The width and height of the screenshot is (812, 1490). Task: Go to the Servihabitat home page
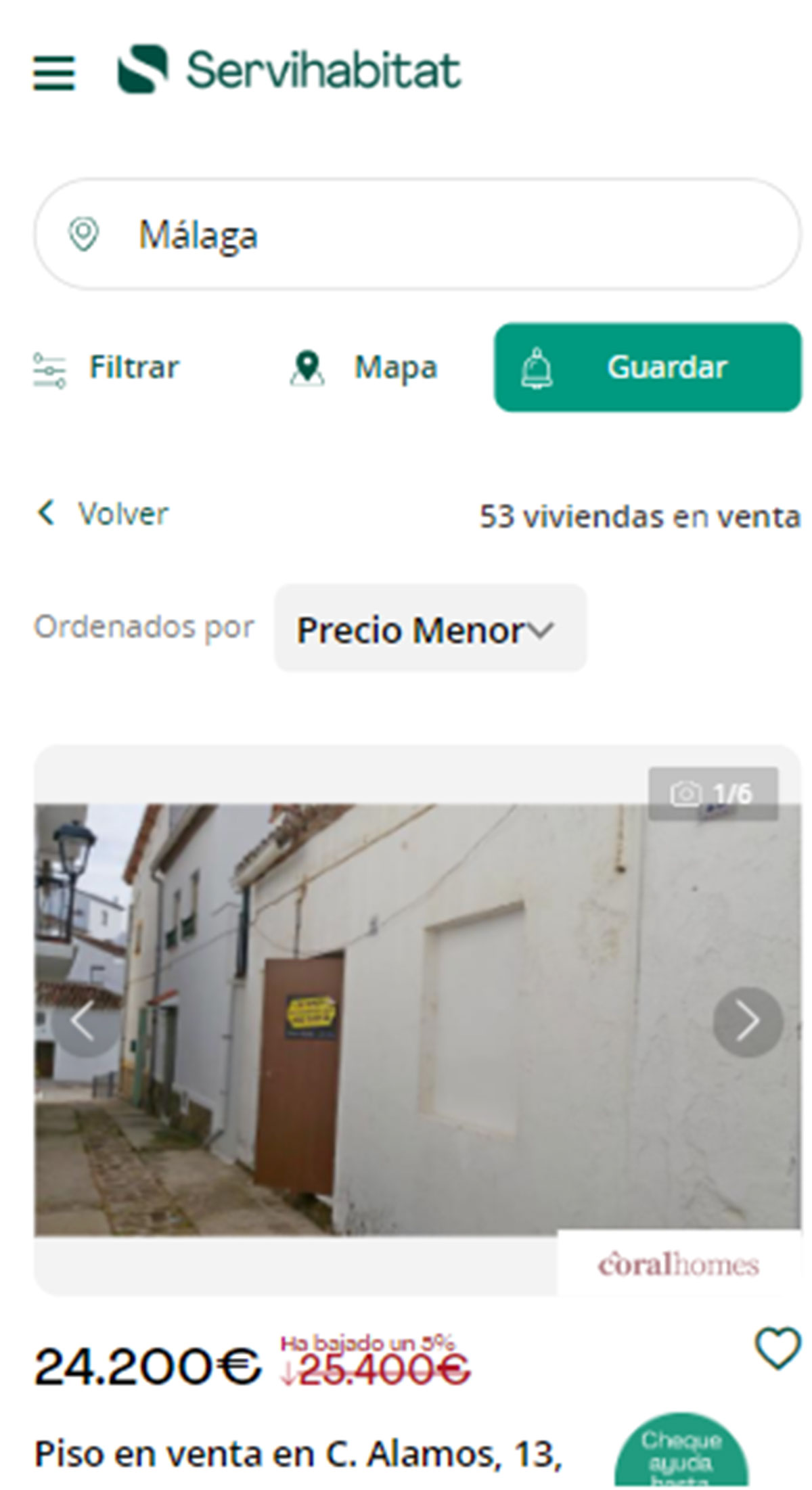[290, 70]
